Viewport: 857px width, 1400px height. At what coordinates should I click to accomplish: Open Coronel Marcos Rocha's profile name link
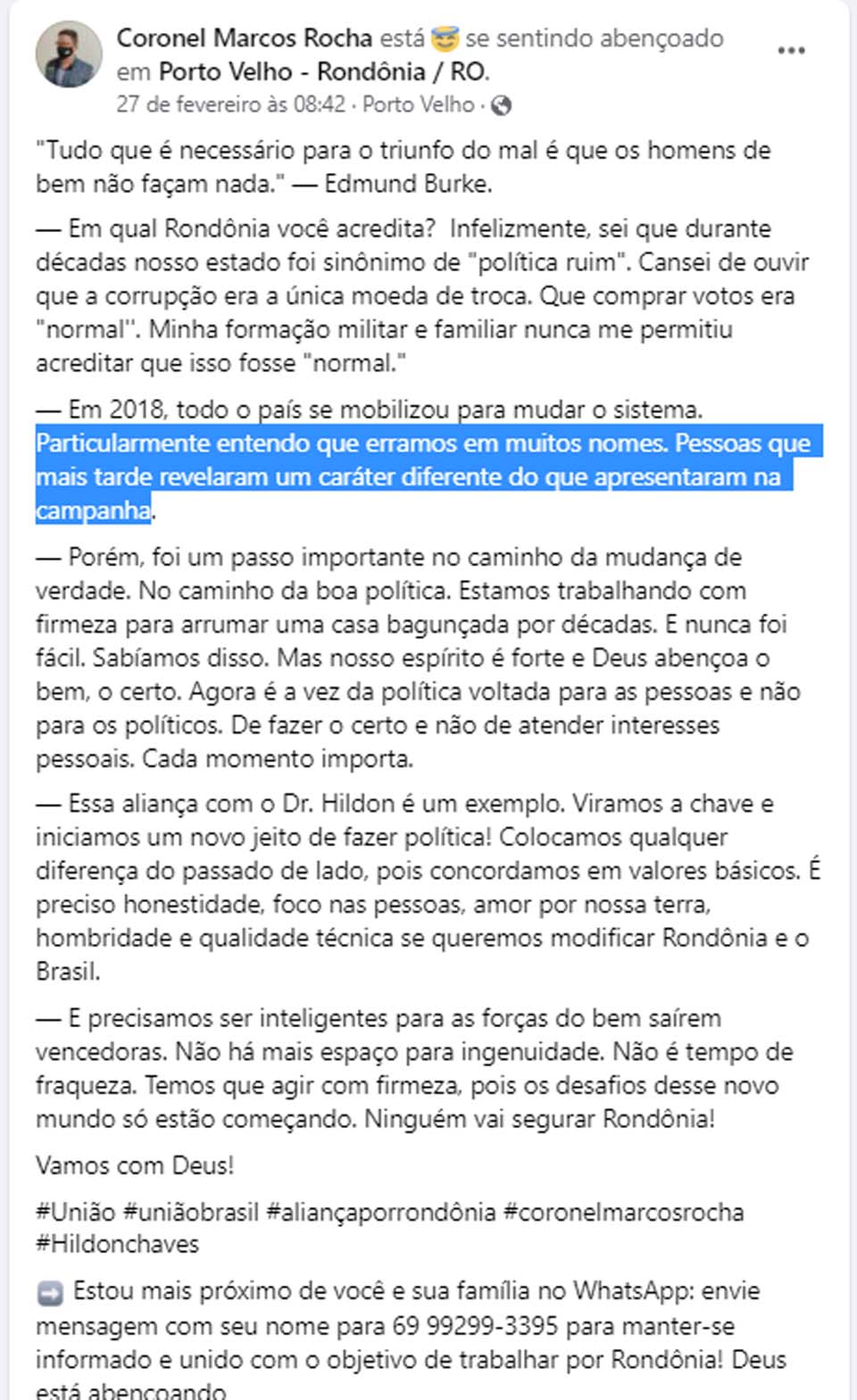[x=244, y=38]
